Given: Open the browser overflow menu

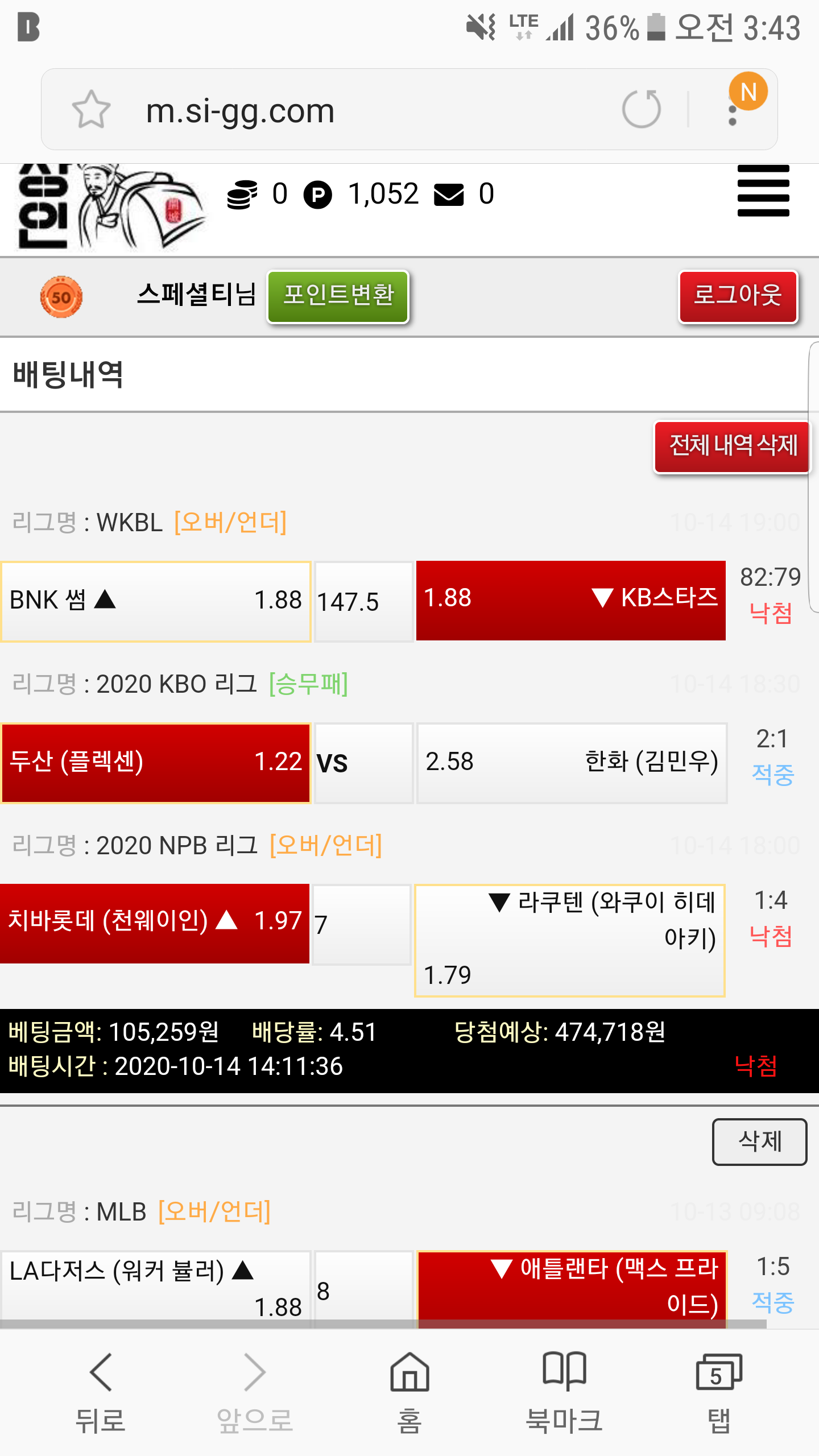Looking at the screenshot, I should 733,110.
